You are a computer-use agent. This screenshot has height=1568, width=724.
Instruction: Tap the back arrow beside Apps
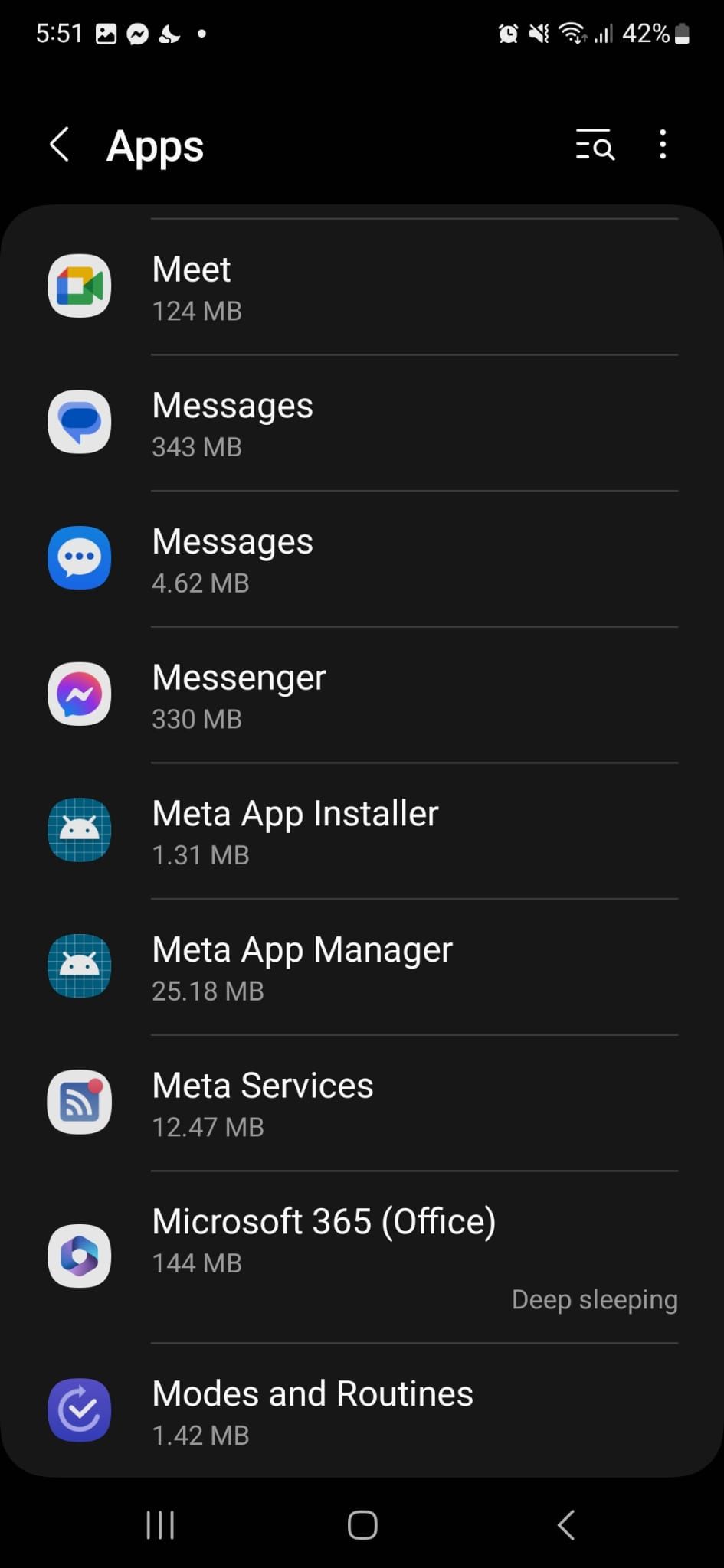(61, 145)
